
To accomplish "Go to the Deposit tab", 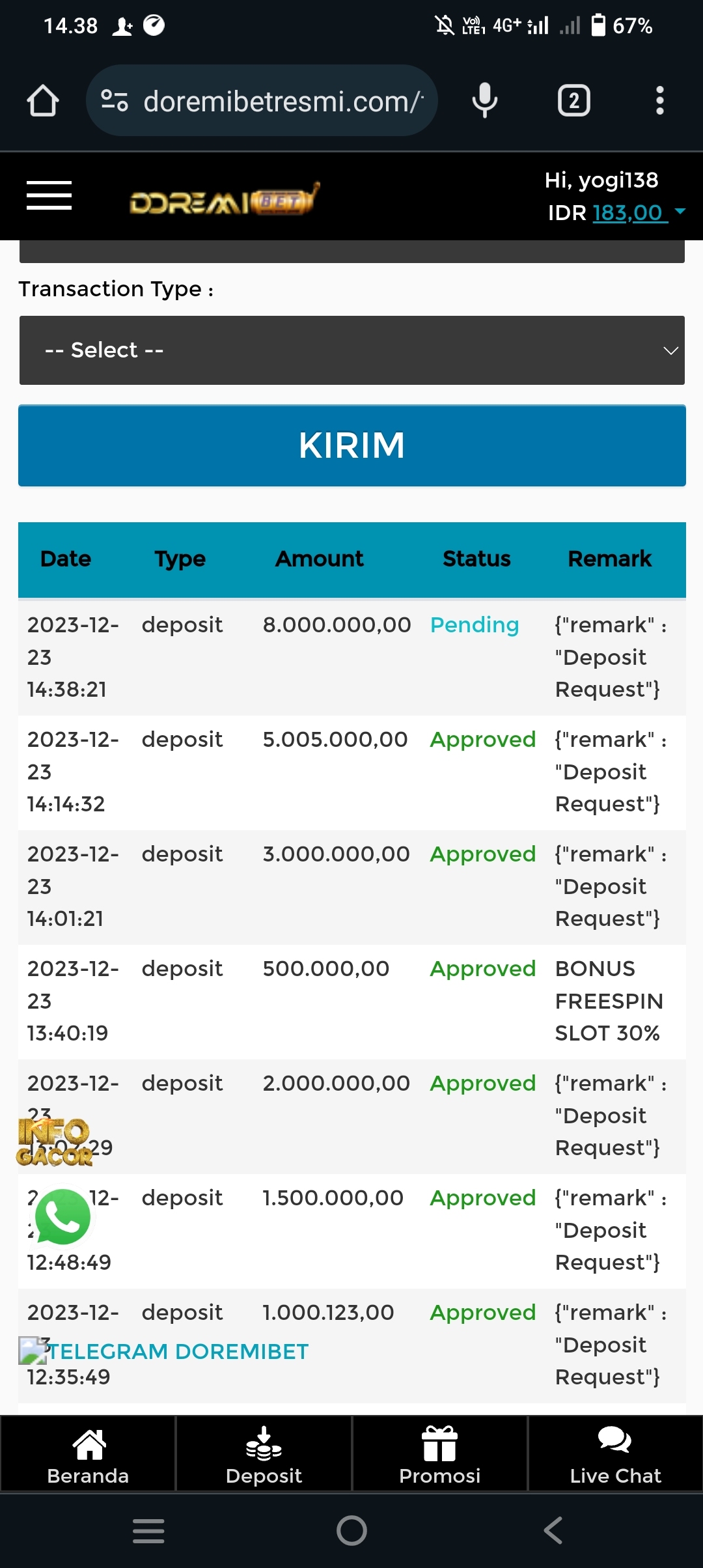I will pyautogui.click(x=264, y=1453).
